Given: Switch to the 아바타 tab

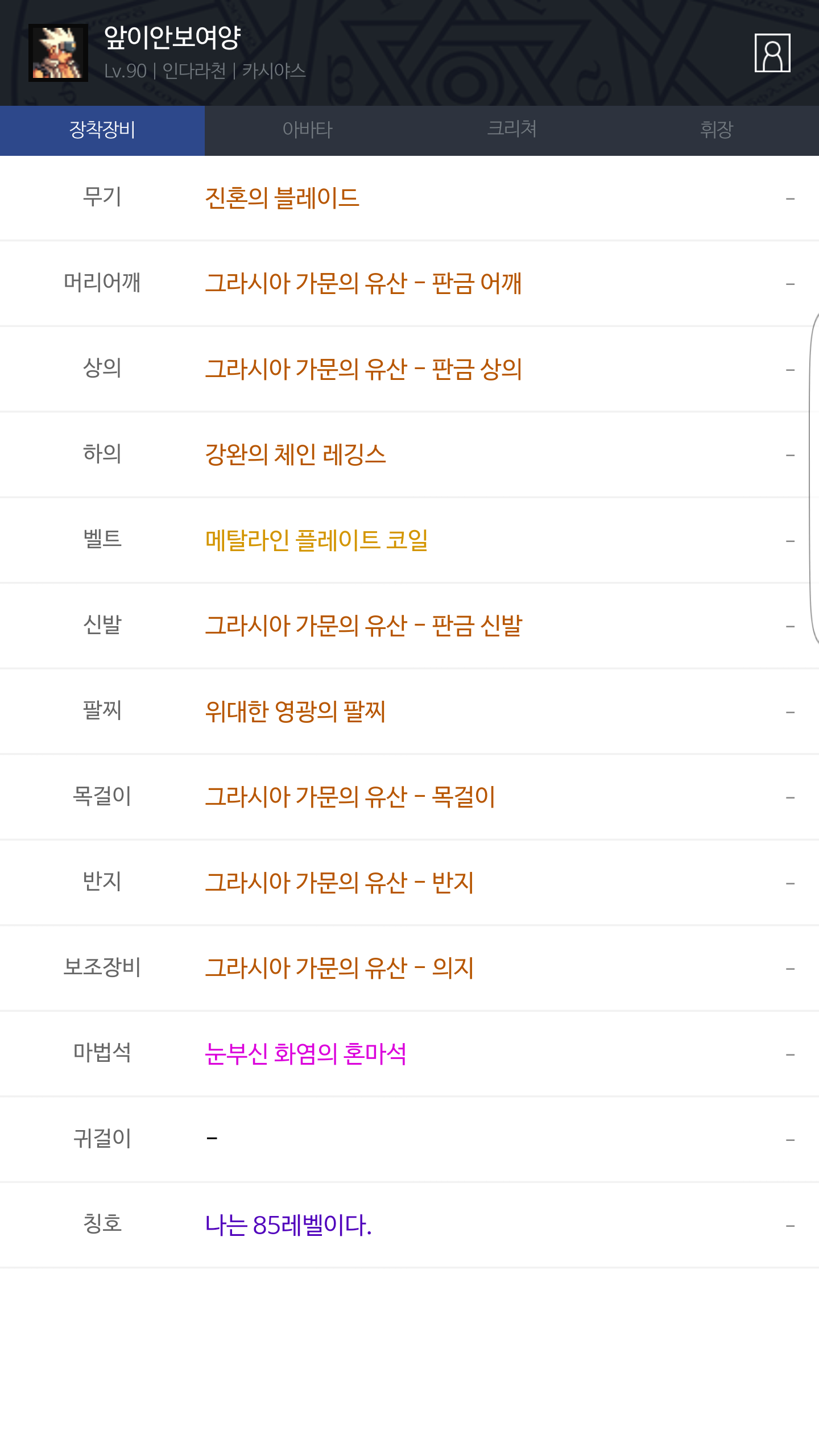Looking at the screenshot, I should (307, 130).
